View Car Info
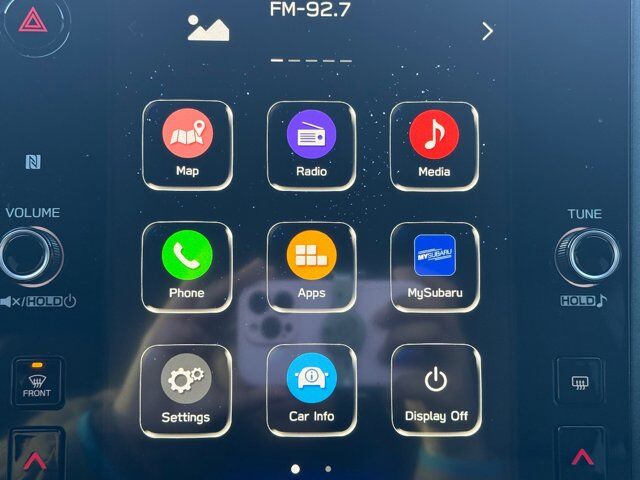 [x=311, y=390]
